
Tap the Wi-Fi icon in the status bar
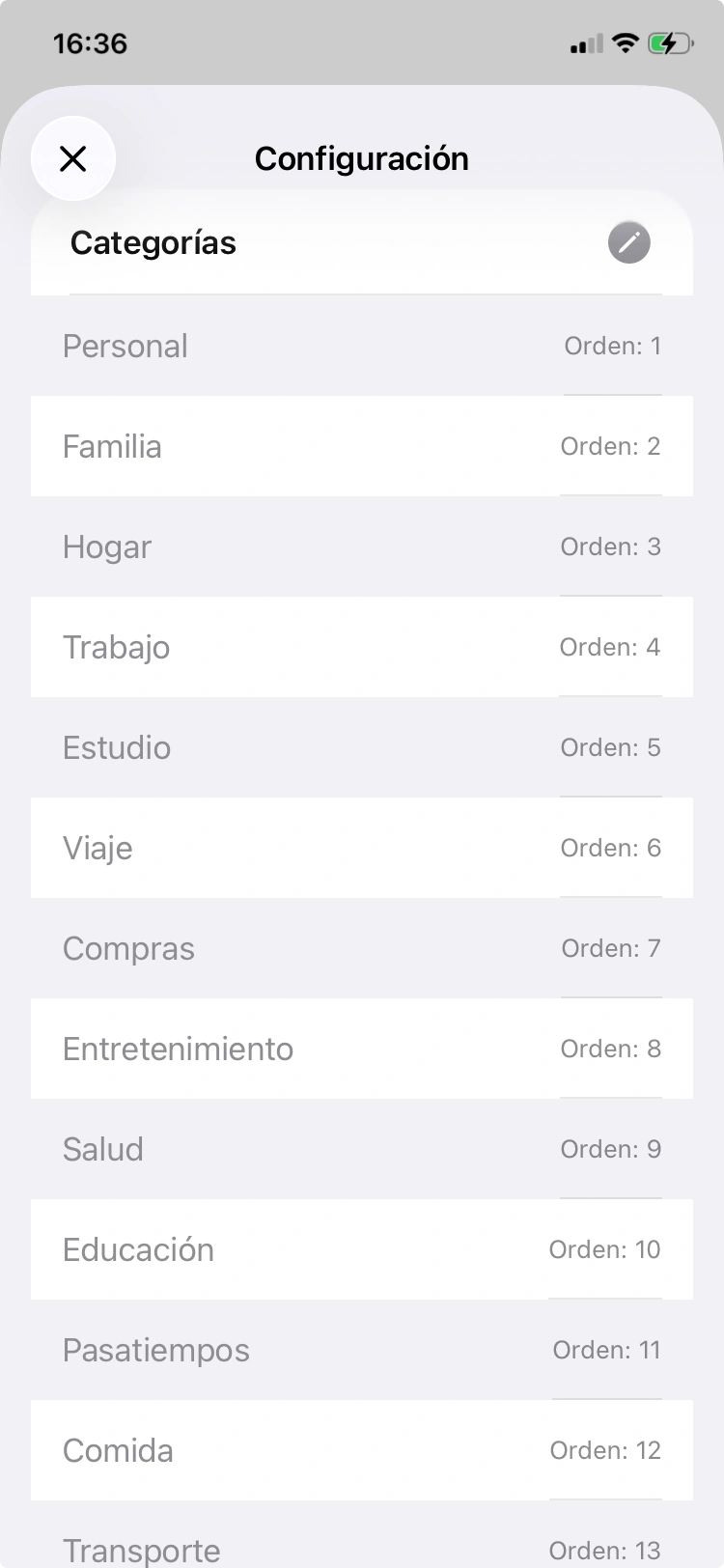click(x=626, y=42)
